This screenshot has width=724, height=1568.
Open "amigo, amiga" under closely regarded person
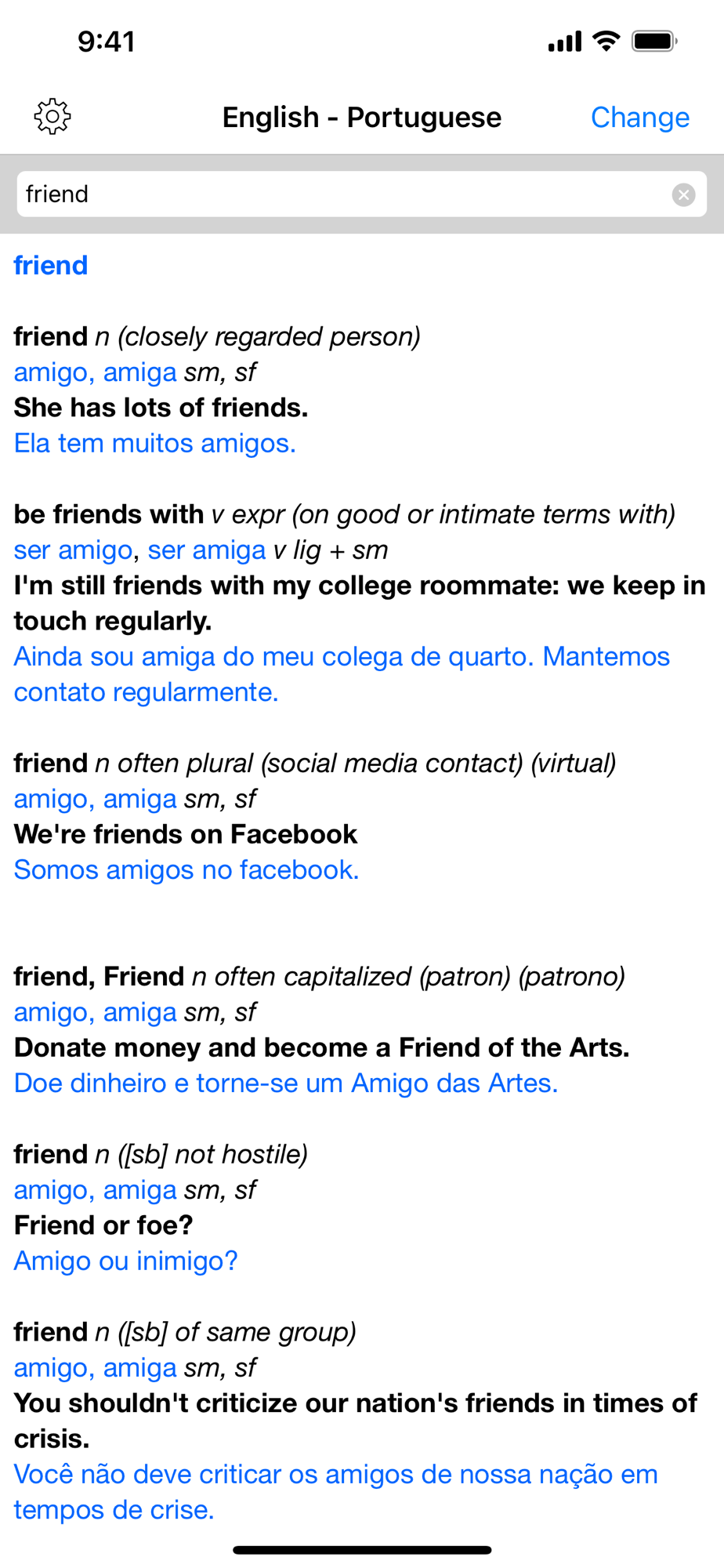(x=95, y=372)
